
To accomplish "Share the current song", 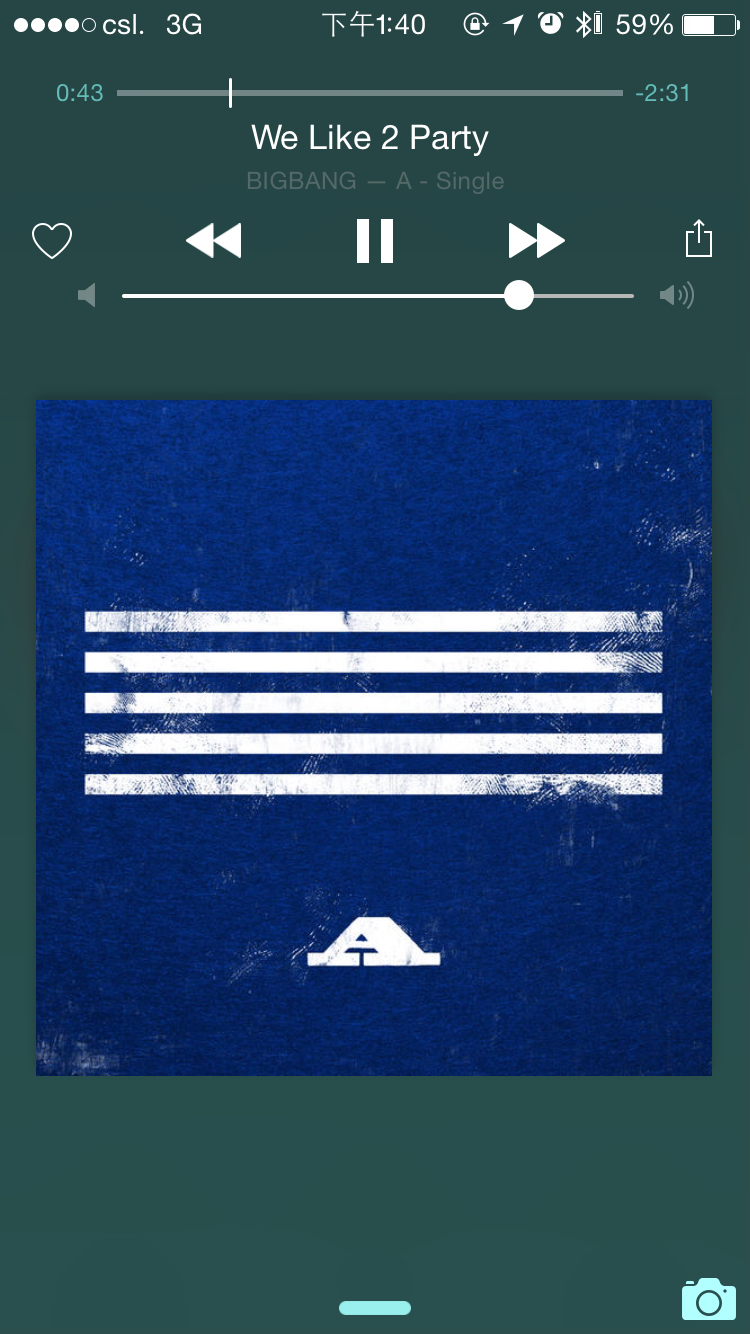I will coord(698,240).
